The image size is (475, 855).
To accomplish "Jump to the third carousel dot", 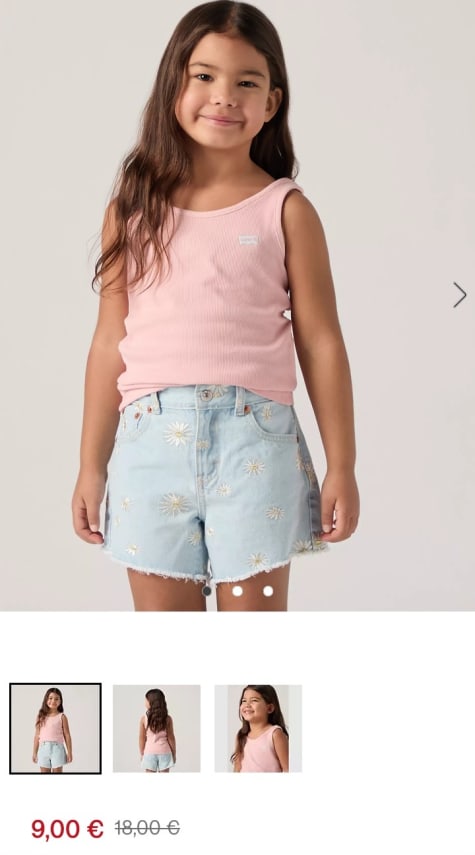I will pos(268,591).
